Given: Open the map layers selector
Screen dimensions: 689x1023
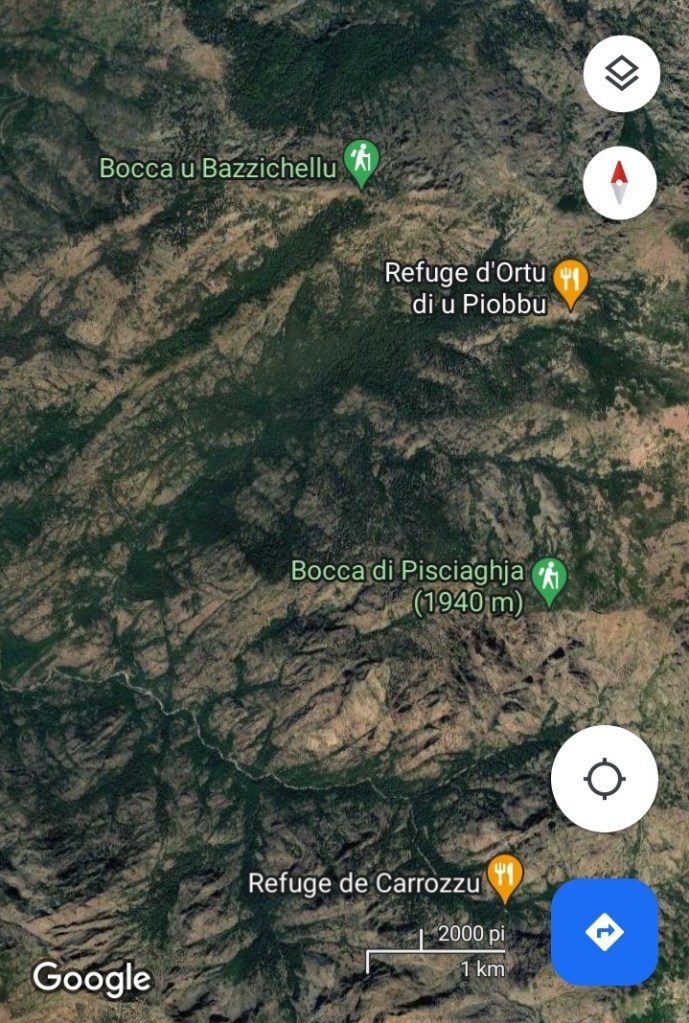Looking at the screenshot, I should click(621, 74).
